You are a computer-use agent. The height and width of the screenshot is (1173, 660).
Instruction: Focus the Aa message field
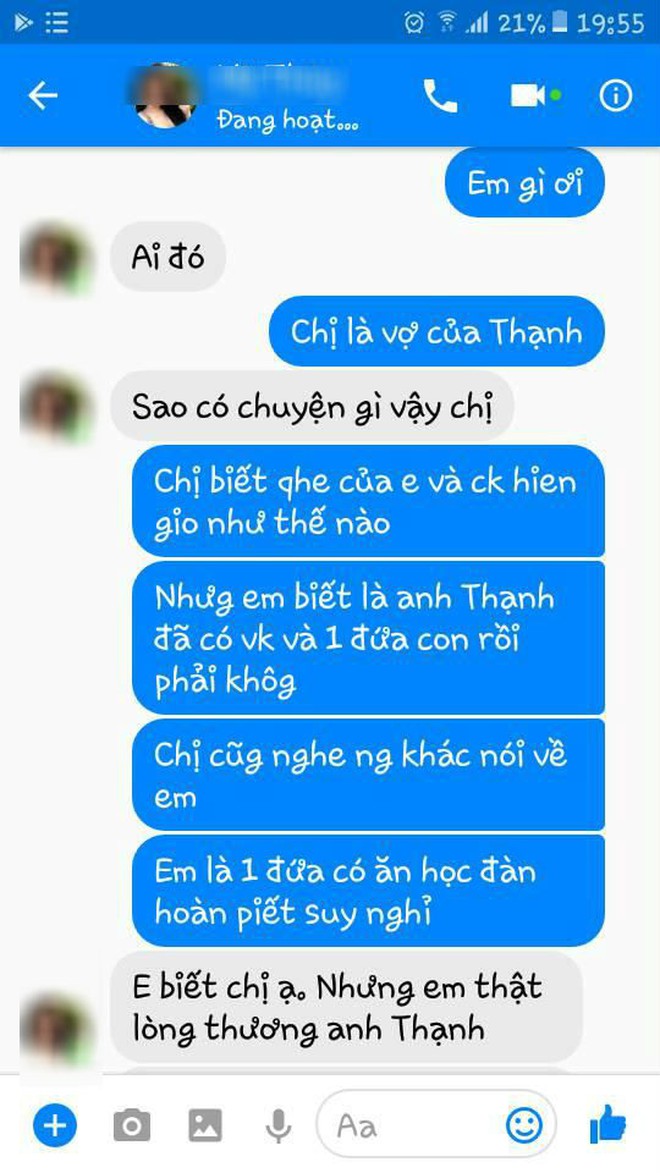point(410,1126)
